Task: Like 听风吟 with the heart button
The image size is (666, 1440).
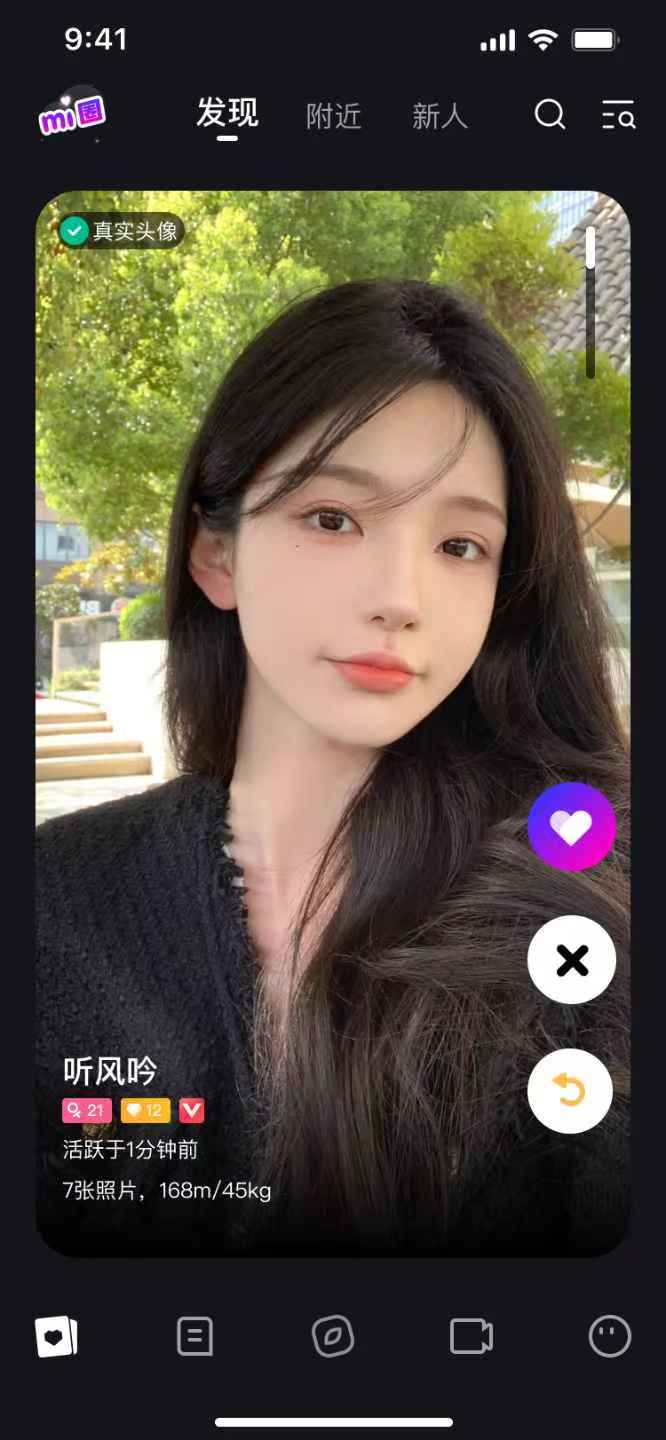Action: click(571, 827)
